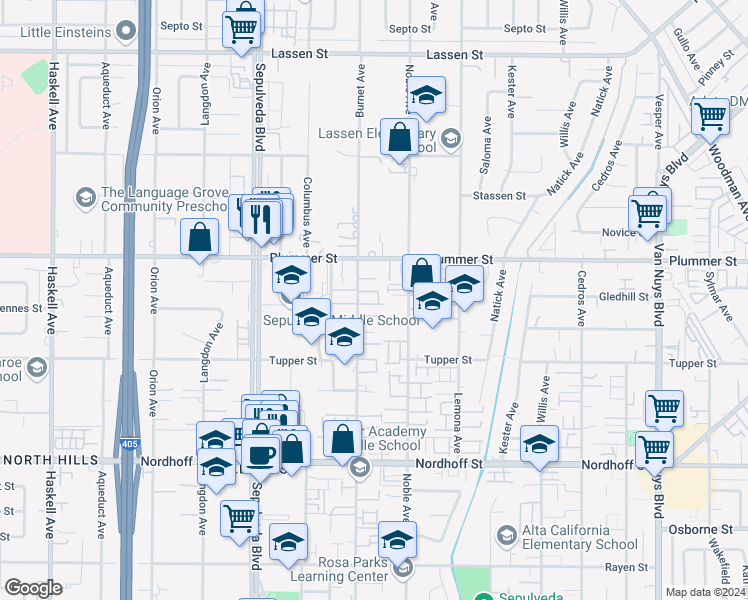Open the school marker above Rosa Parks Learning Center
The width and height of the screenshot is (748, 600).
[398, 539]
